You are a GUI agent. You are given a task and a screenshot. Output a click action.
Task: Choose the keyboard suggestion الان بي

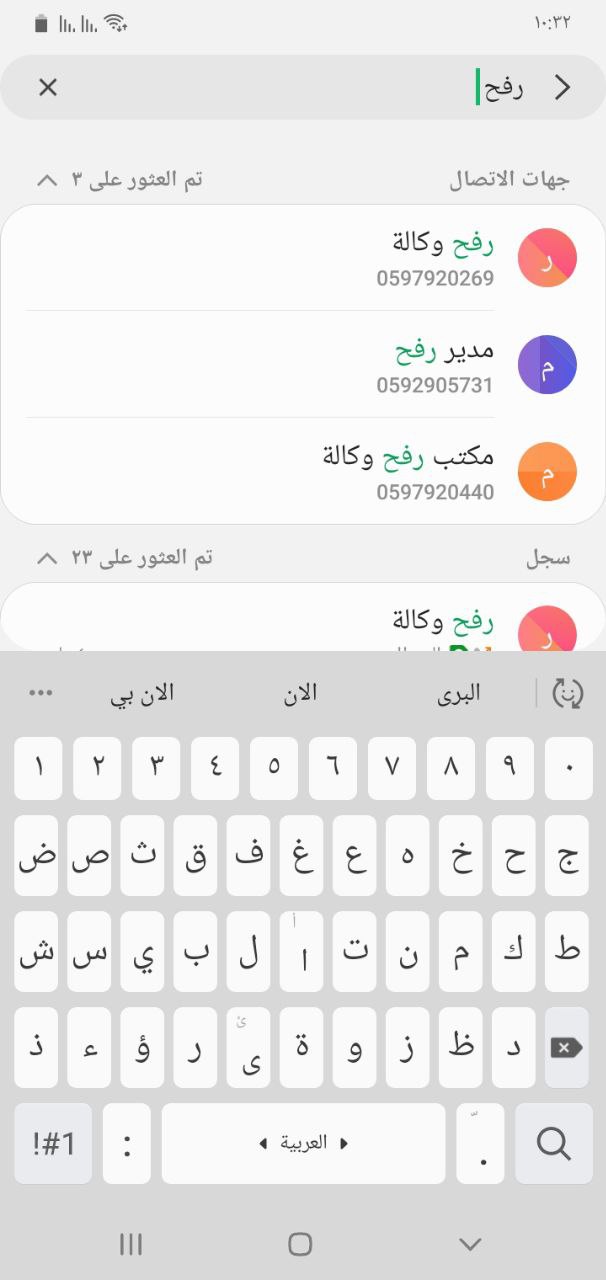(x=142, y=693)
